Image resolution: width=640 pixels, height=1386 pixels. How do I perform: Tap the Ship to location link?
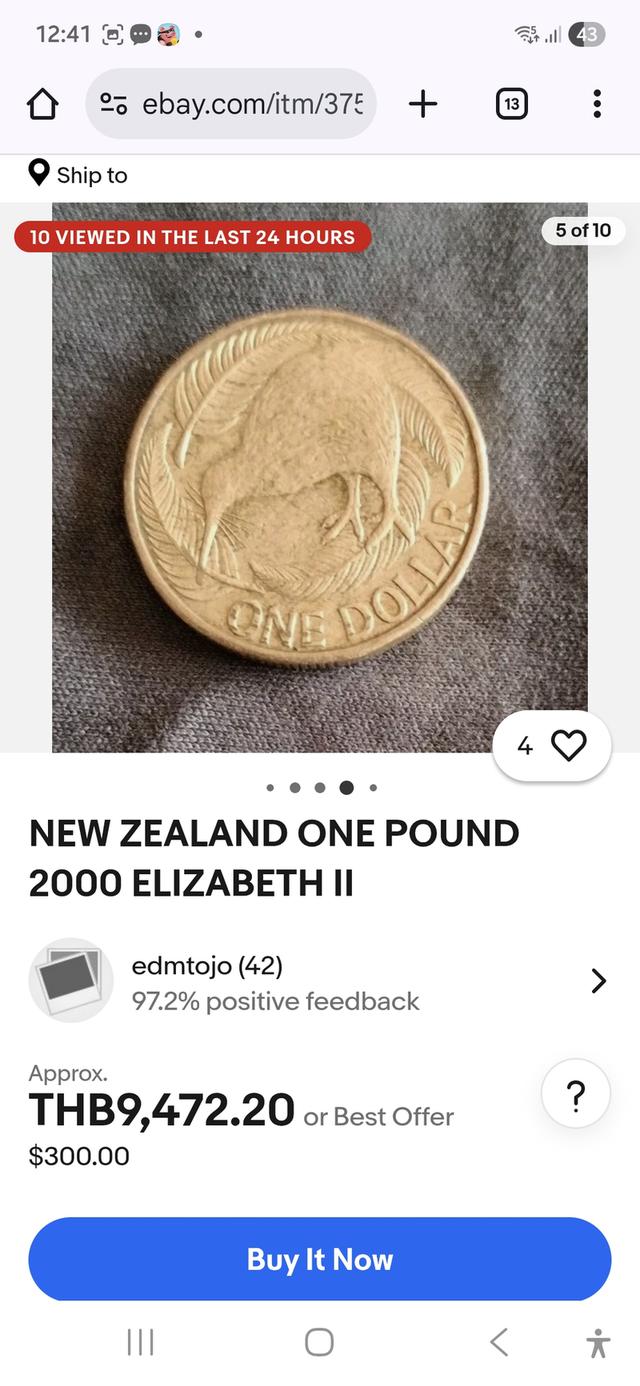click(x=78, y=175)
